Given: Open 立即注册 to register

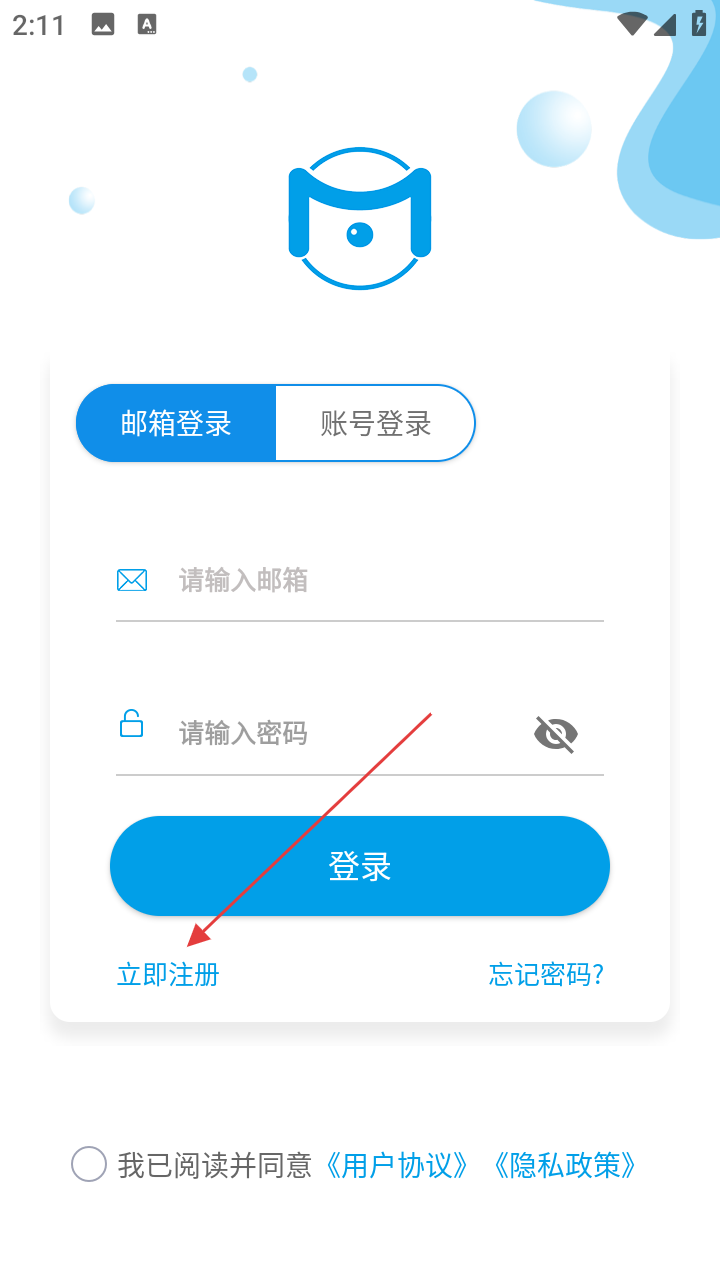Looking at the screenshot, I should pos(168,975).
